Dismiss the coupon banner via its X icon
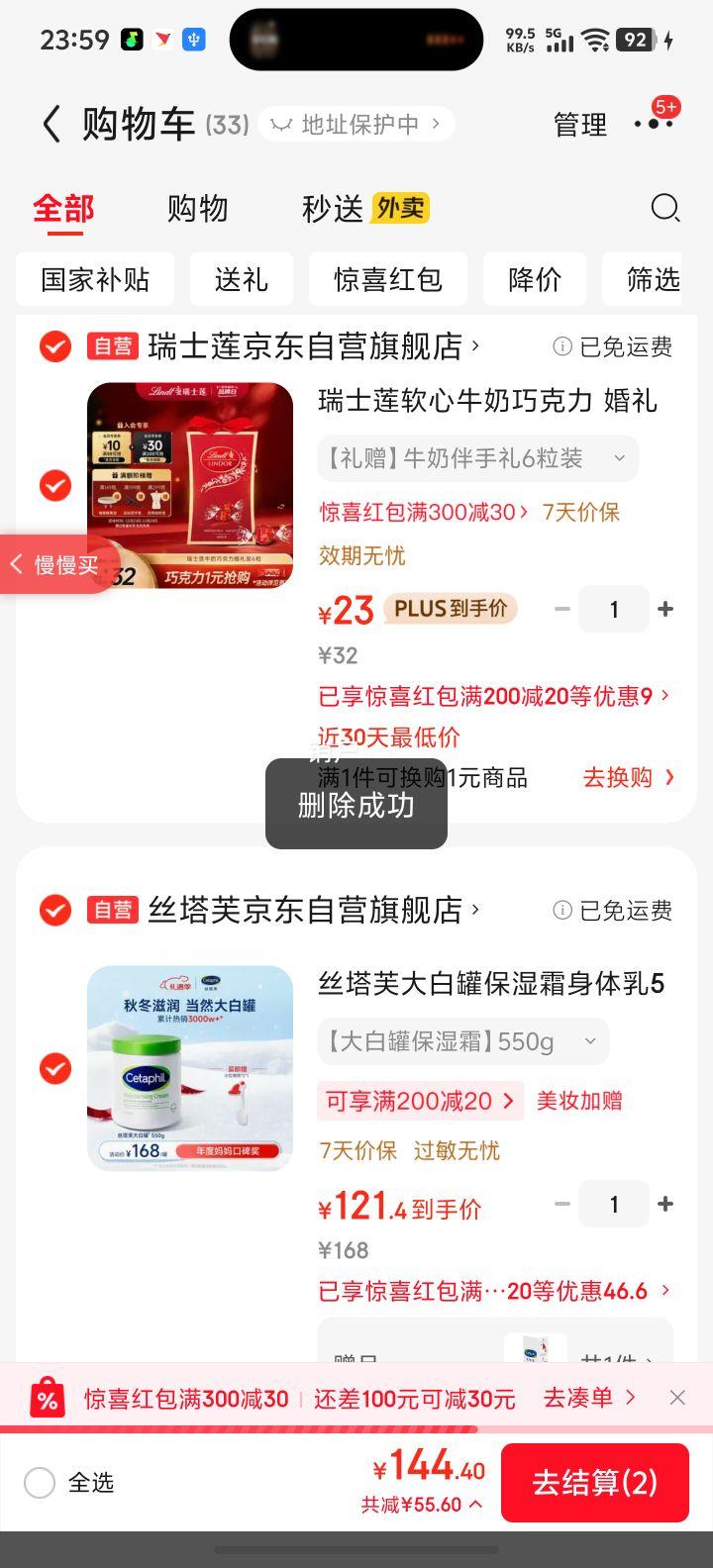The height and width of the screenshot is (1568, 713). pos(677,1397)
